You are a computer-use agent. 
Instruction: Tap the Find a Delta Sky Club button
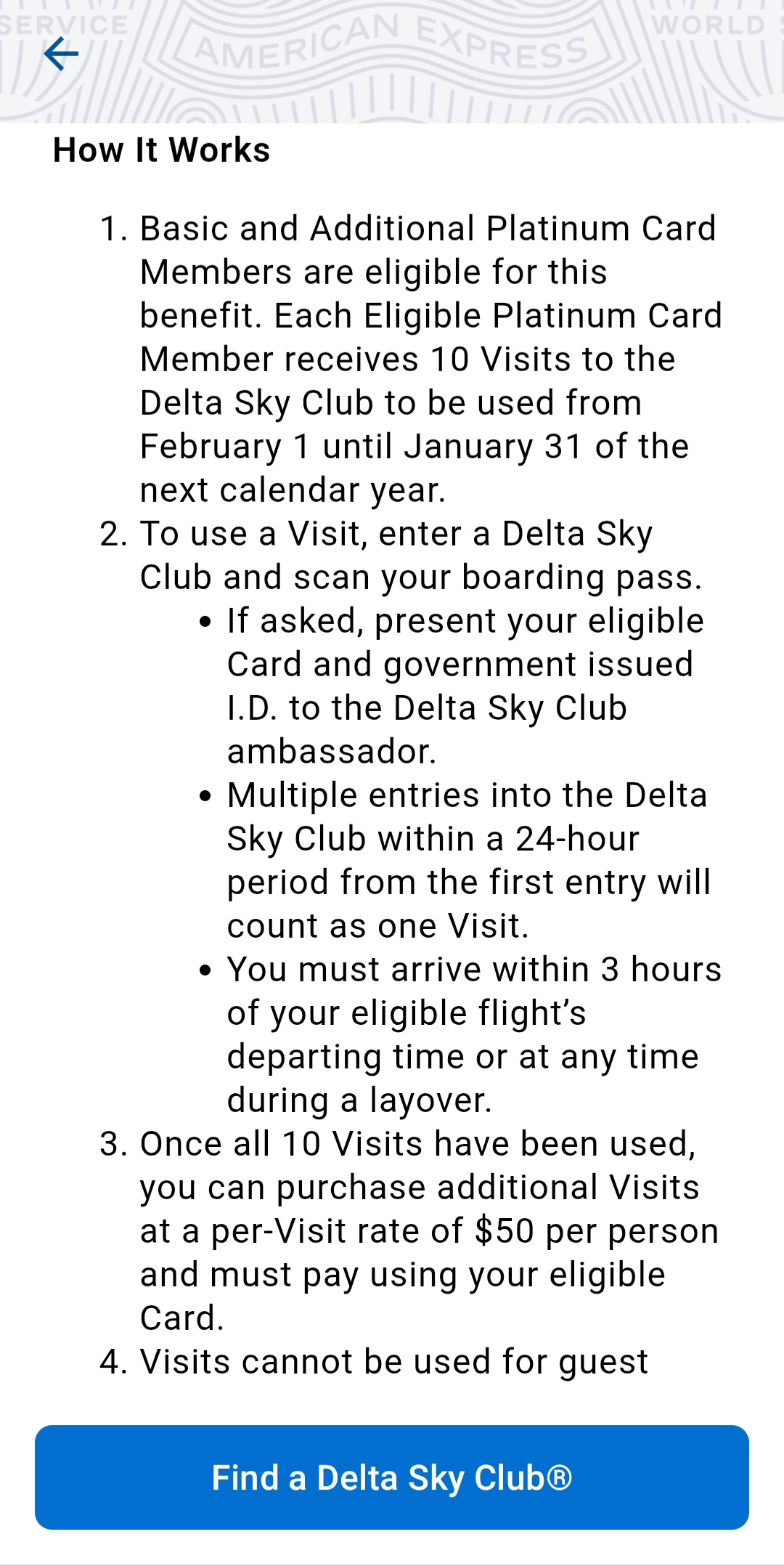click(x=392, y=1477)
